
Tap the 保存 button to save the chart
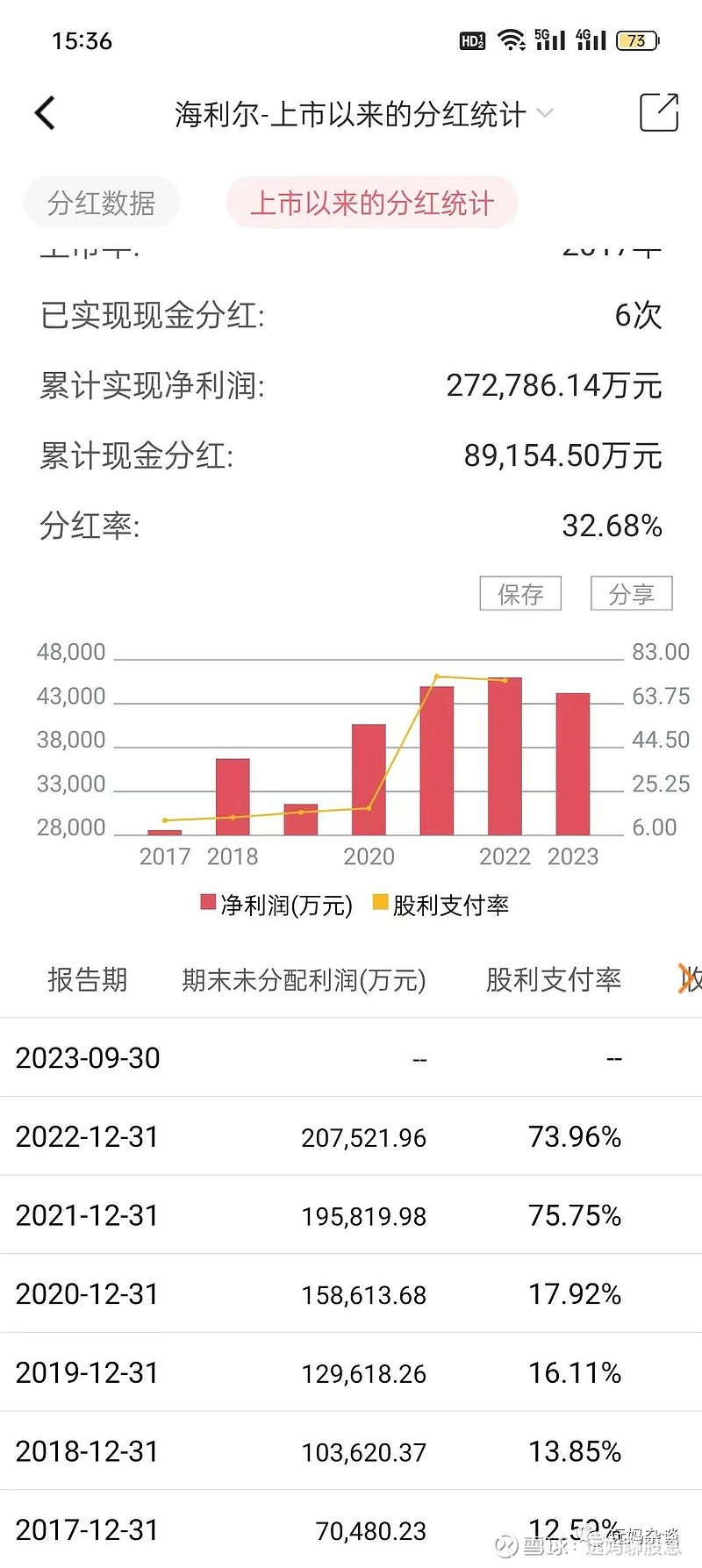tap(519, 593)
